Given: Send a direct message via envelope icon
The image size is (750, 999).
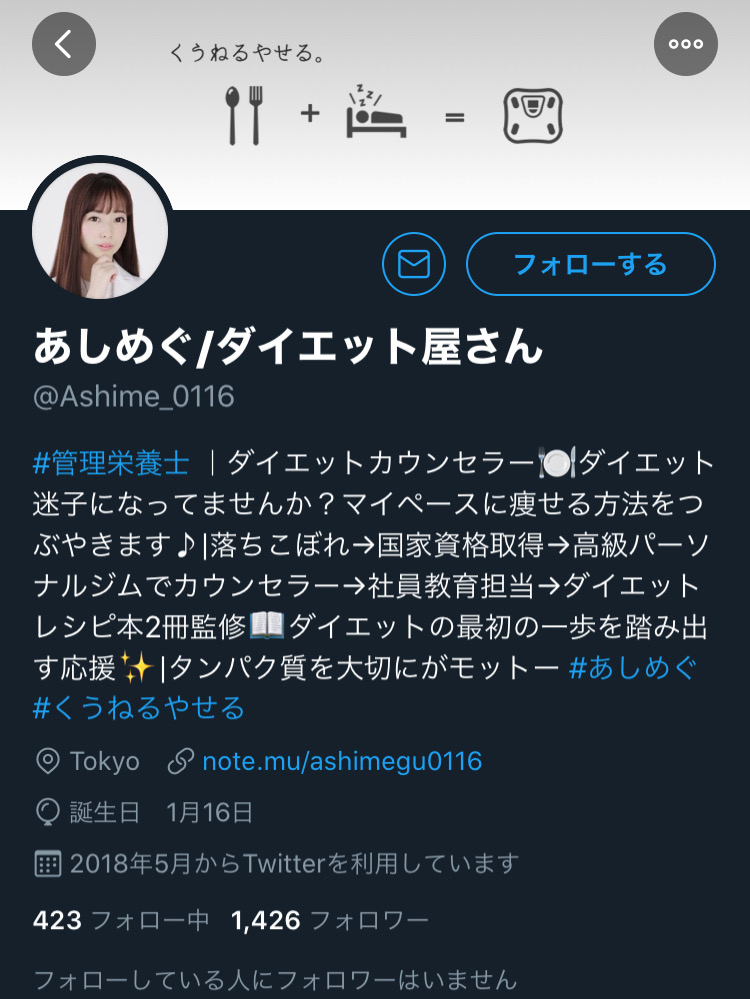Looking at the screenshot, I should [414, 264].
